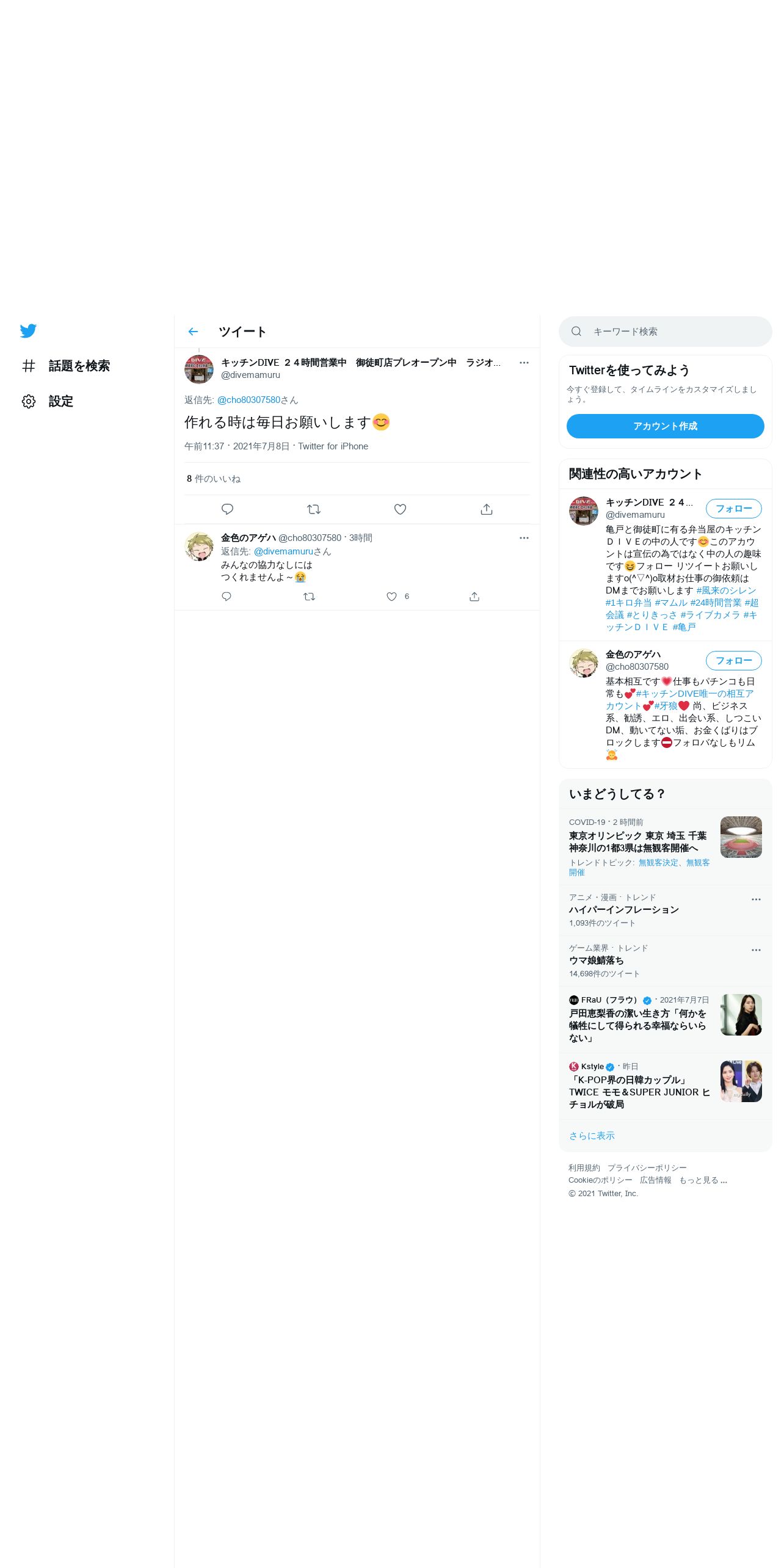Viewport: 784px width, 1568px height.
Task: Open overflow menu on キッチンDIVE's tweet
Action: [x=524, y=363]
